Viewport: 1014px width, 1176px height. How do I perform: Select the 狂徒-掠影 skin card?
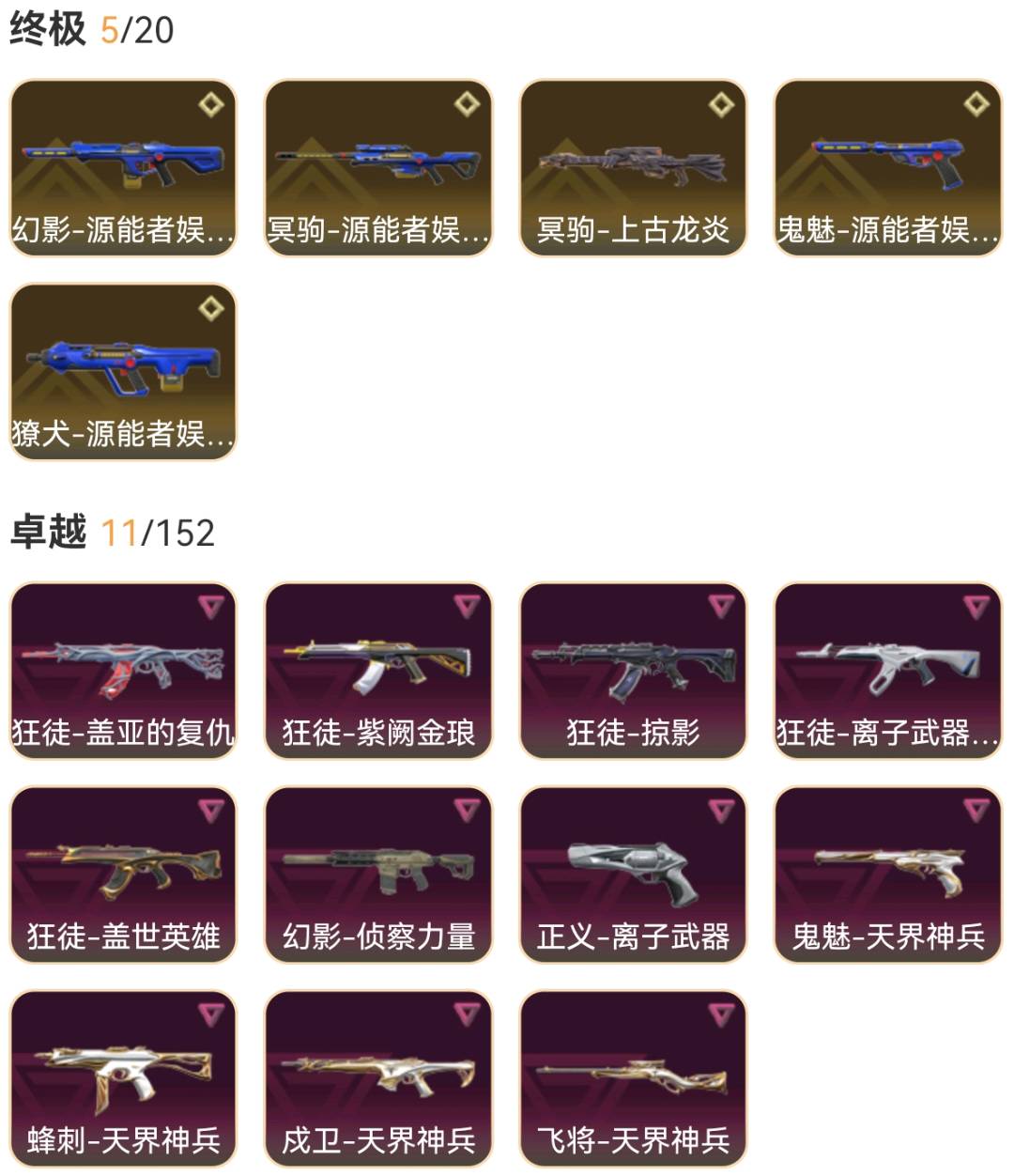tap(633, 671)
